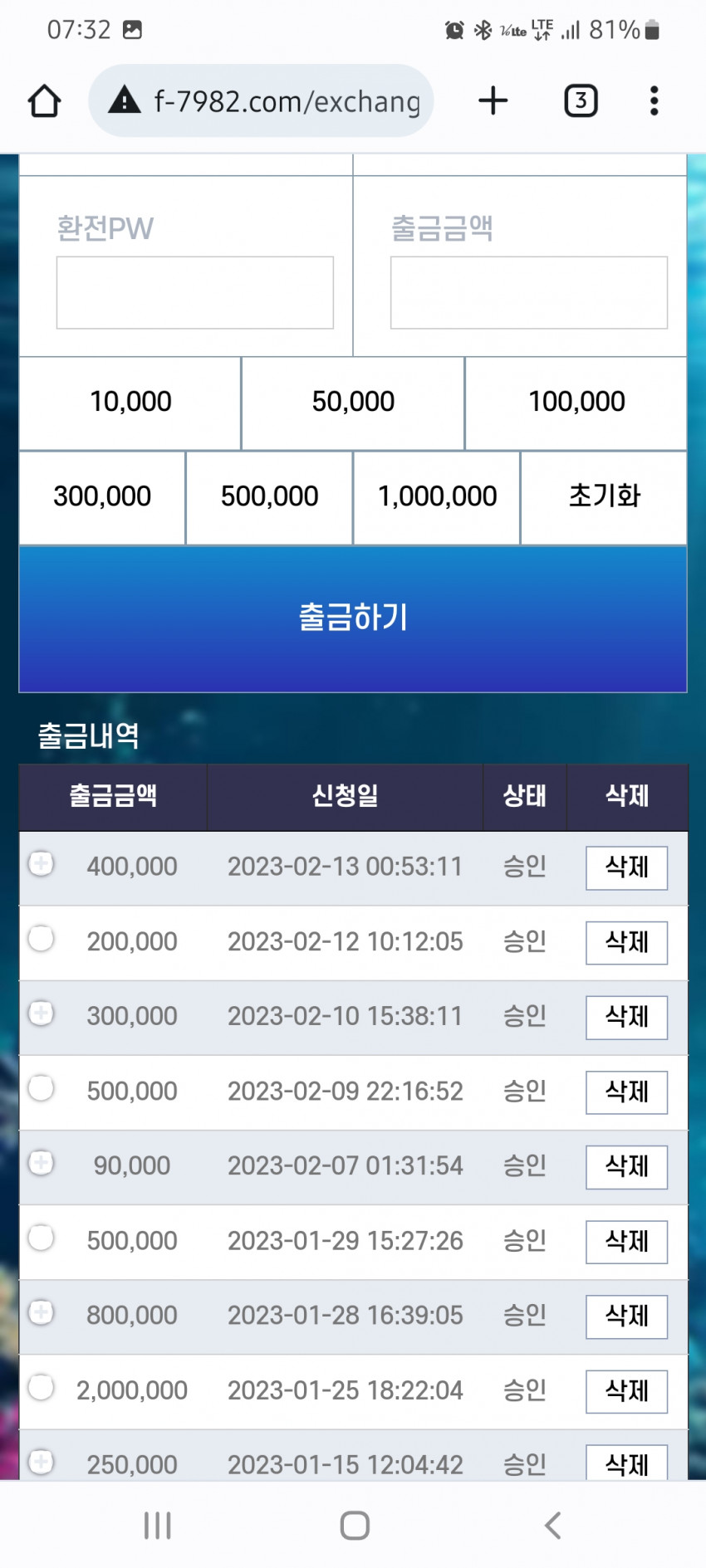Open a new browser tab

pos(493,101)
